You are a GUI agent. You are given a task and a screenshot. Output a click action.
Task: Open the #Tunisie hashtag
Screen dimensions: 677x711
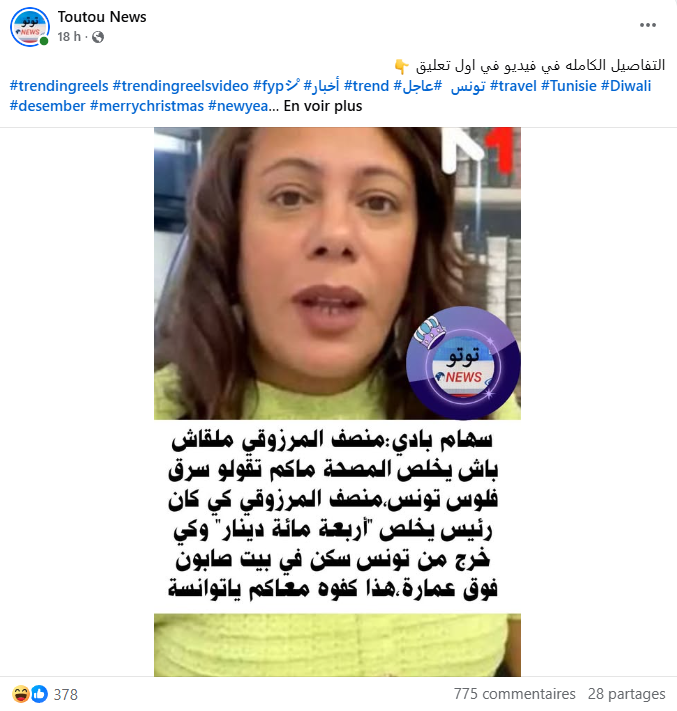click(x=568, y=86)
